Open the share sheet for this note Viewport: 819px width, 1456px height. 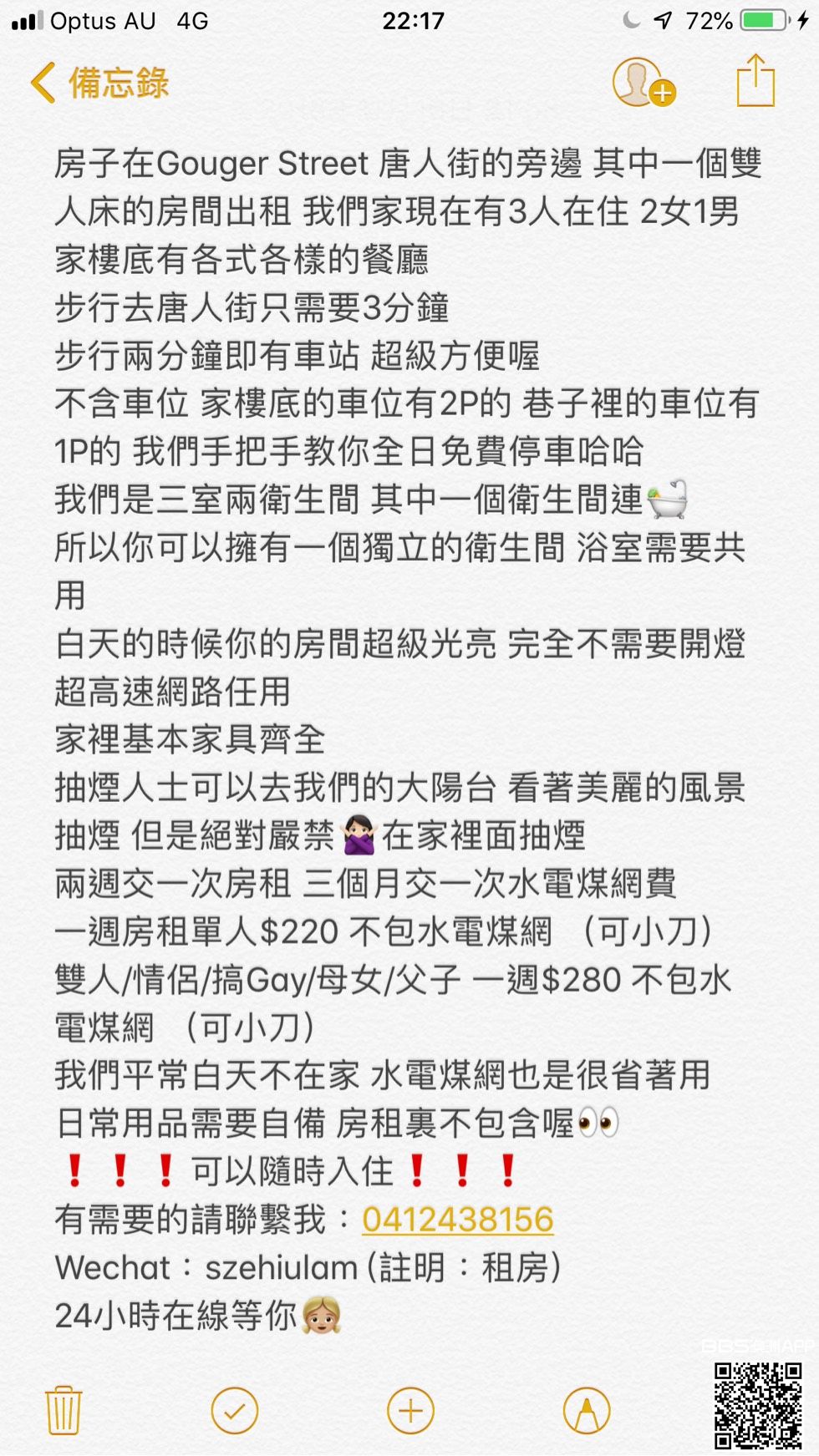click(x=755, y=81)
